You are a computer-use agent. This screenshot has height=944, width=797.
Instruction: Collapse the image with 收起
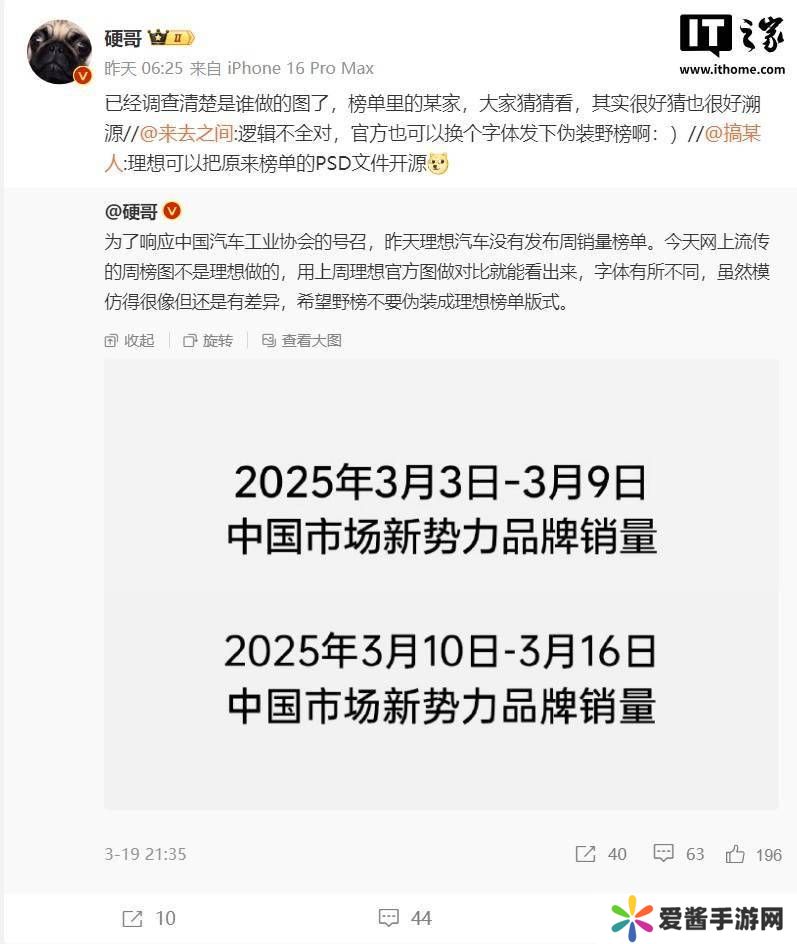[130, 340]
